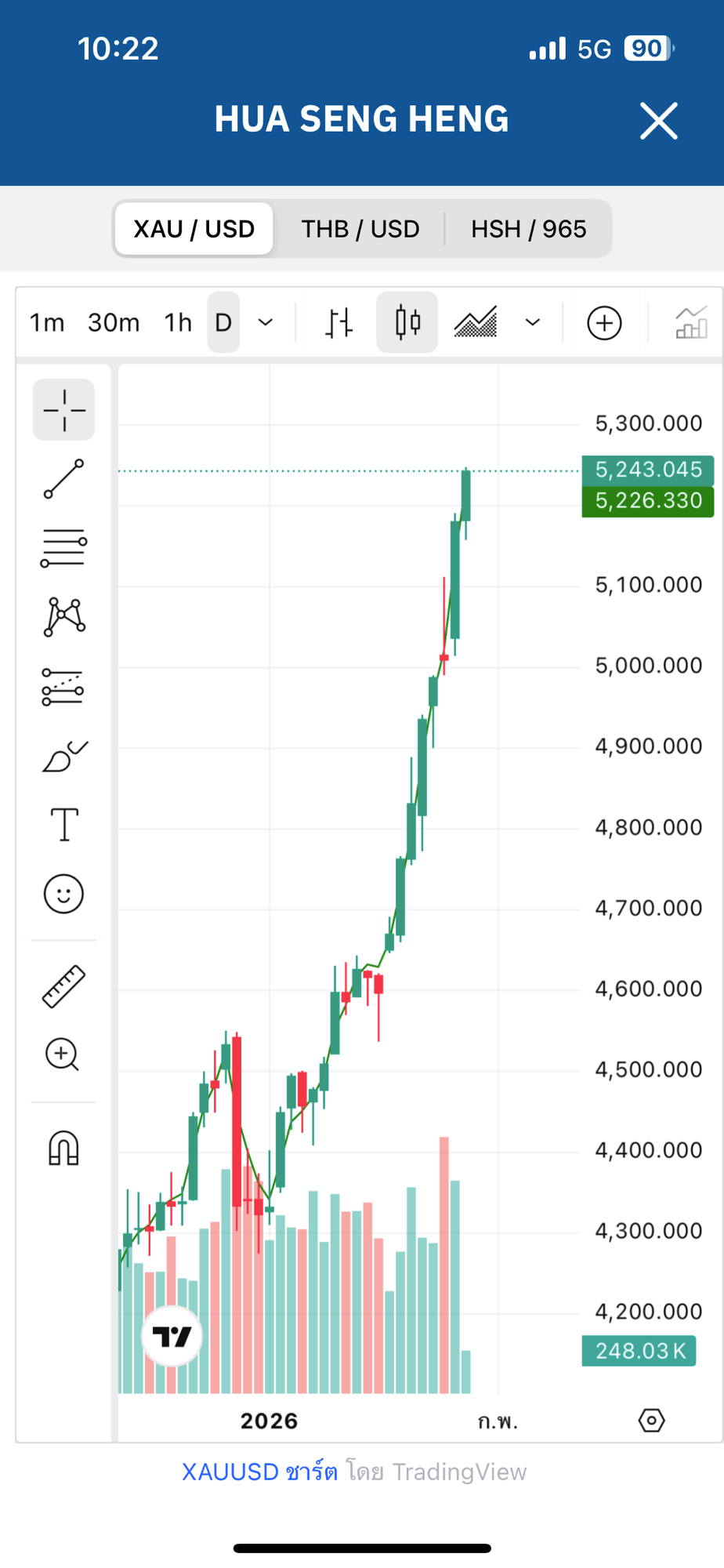The image size is (724, 1568).
Task: Open the indicators menu
Action: (690, 322)
